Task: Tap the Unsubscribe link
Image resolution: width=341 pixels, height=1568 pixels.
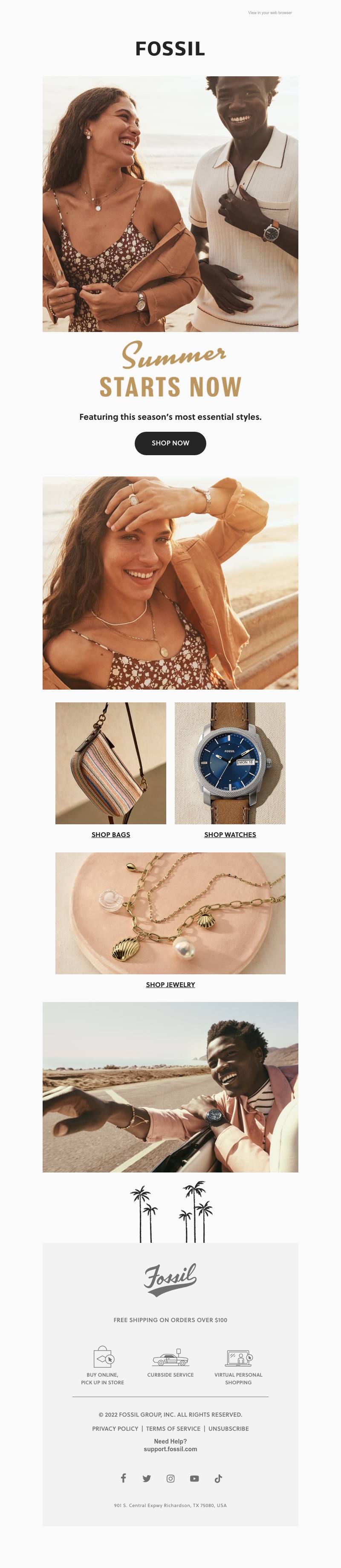Action: click(x=228, y=1429)
